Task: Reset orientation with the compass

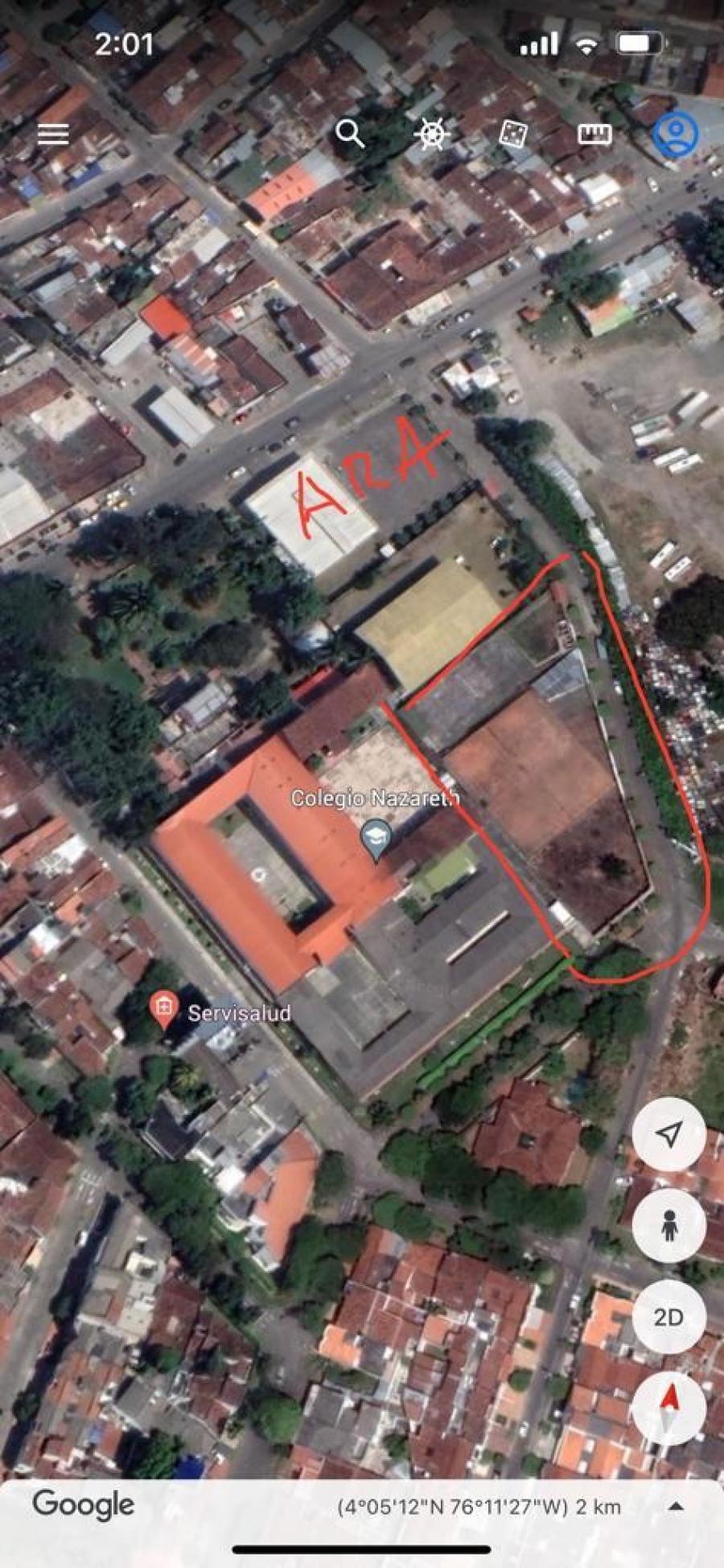Action: click(x=668, y=1408)
